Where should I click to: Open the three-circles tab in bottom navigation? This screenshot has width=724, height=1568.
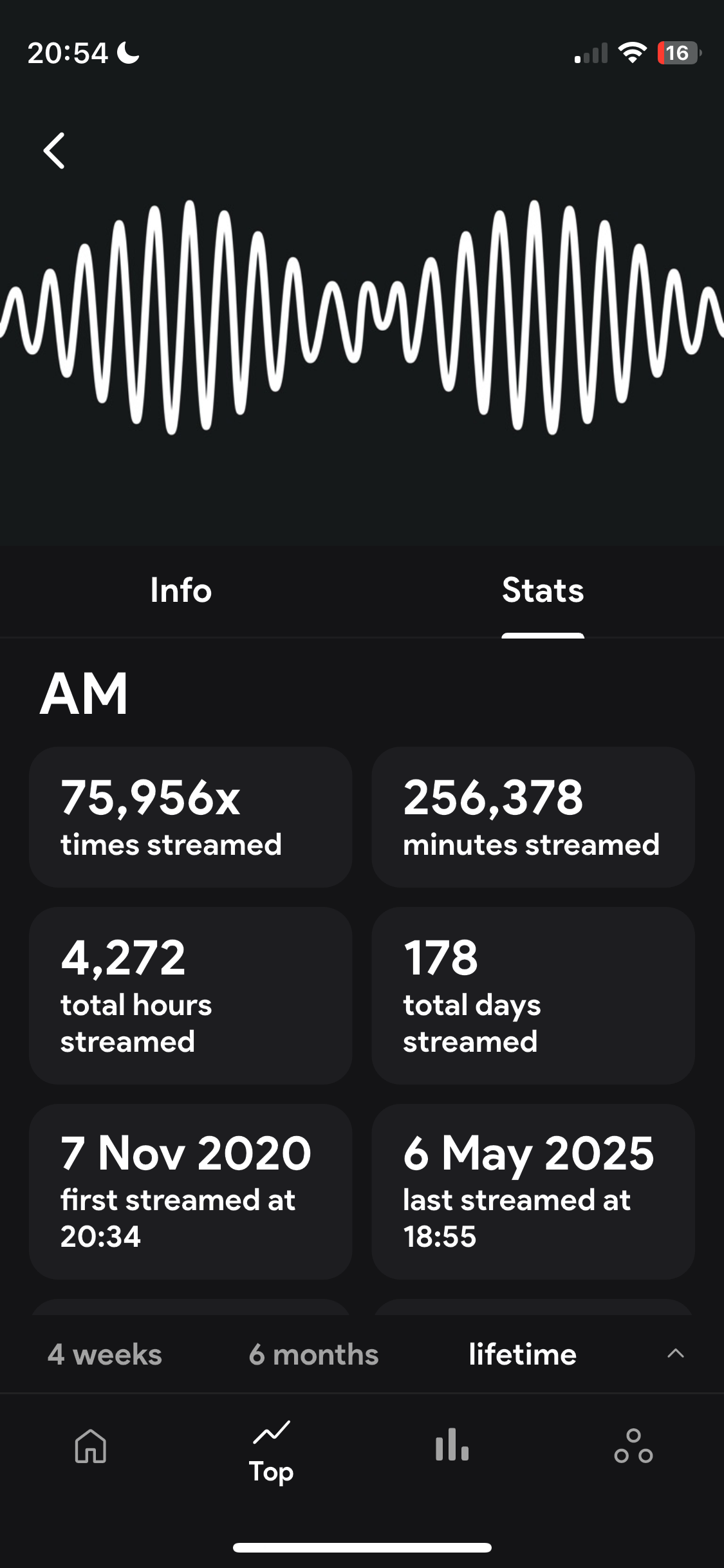coord(633,1446)
